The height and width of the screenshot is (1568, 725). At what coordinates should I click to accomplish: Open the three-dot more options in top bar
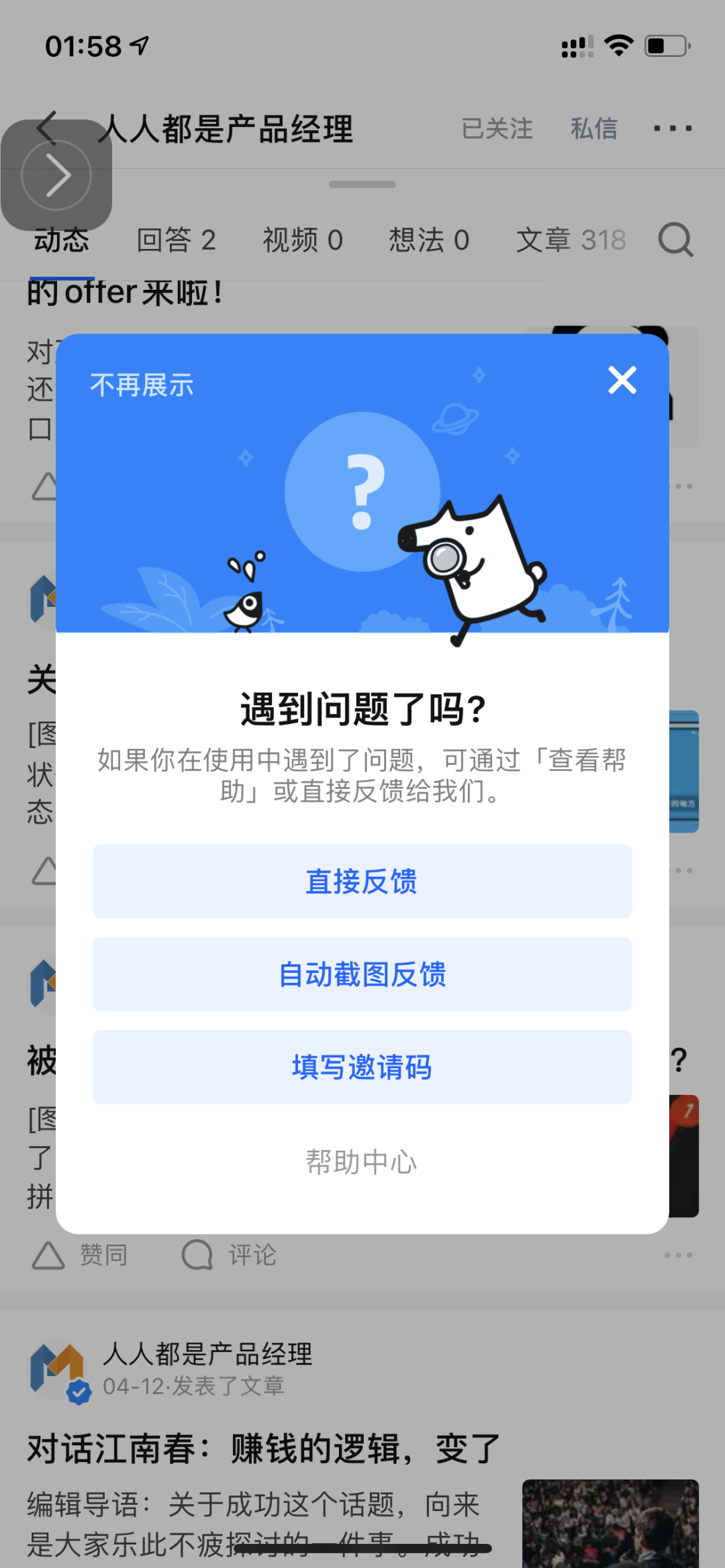point(673,129)
